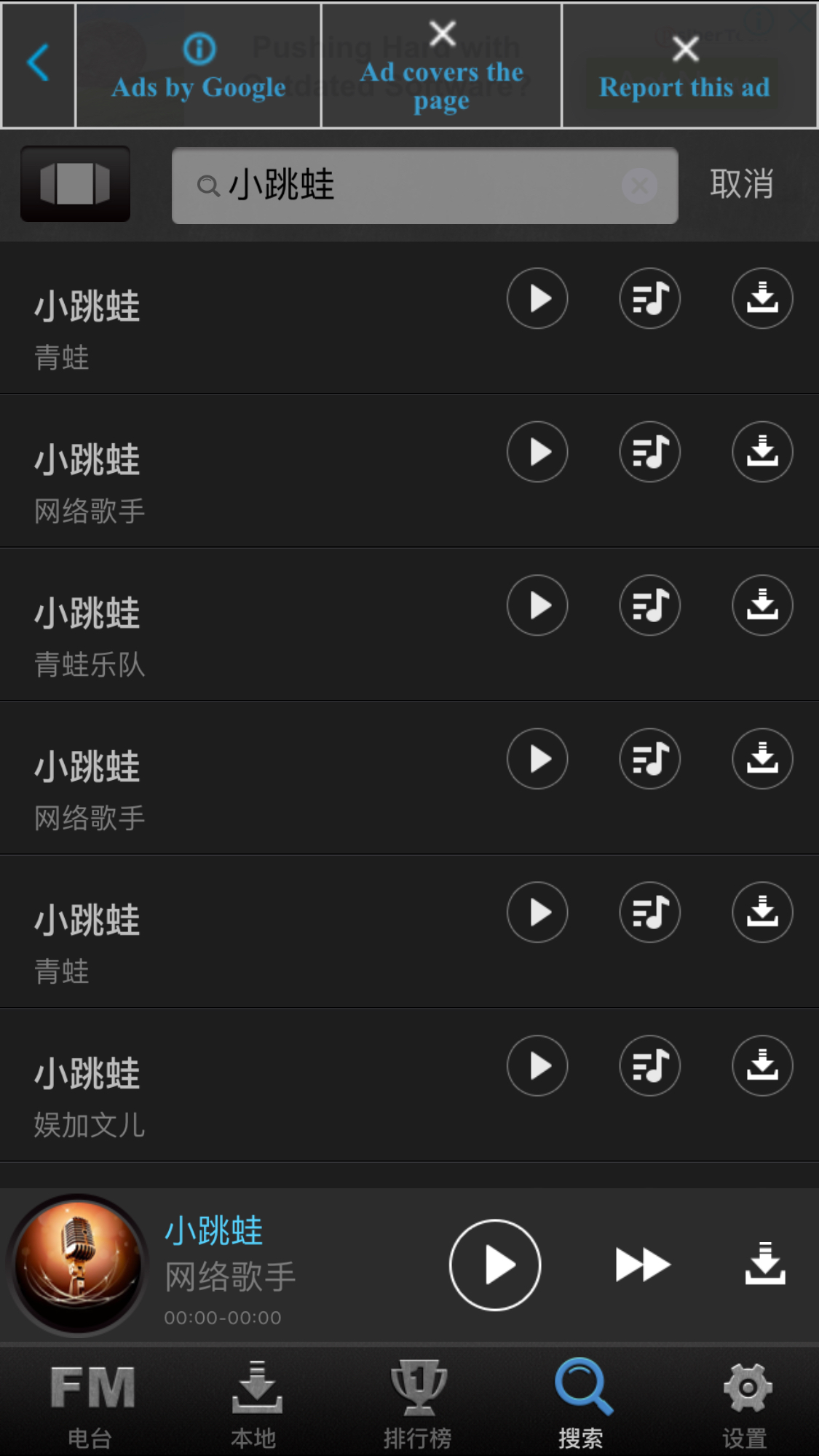Add 小跳蛙 by 娱加文儿 to playlist
Screen dimensions: 819x1456
649,1066
